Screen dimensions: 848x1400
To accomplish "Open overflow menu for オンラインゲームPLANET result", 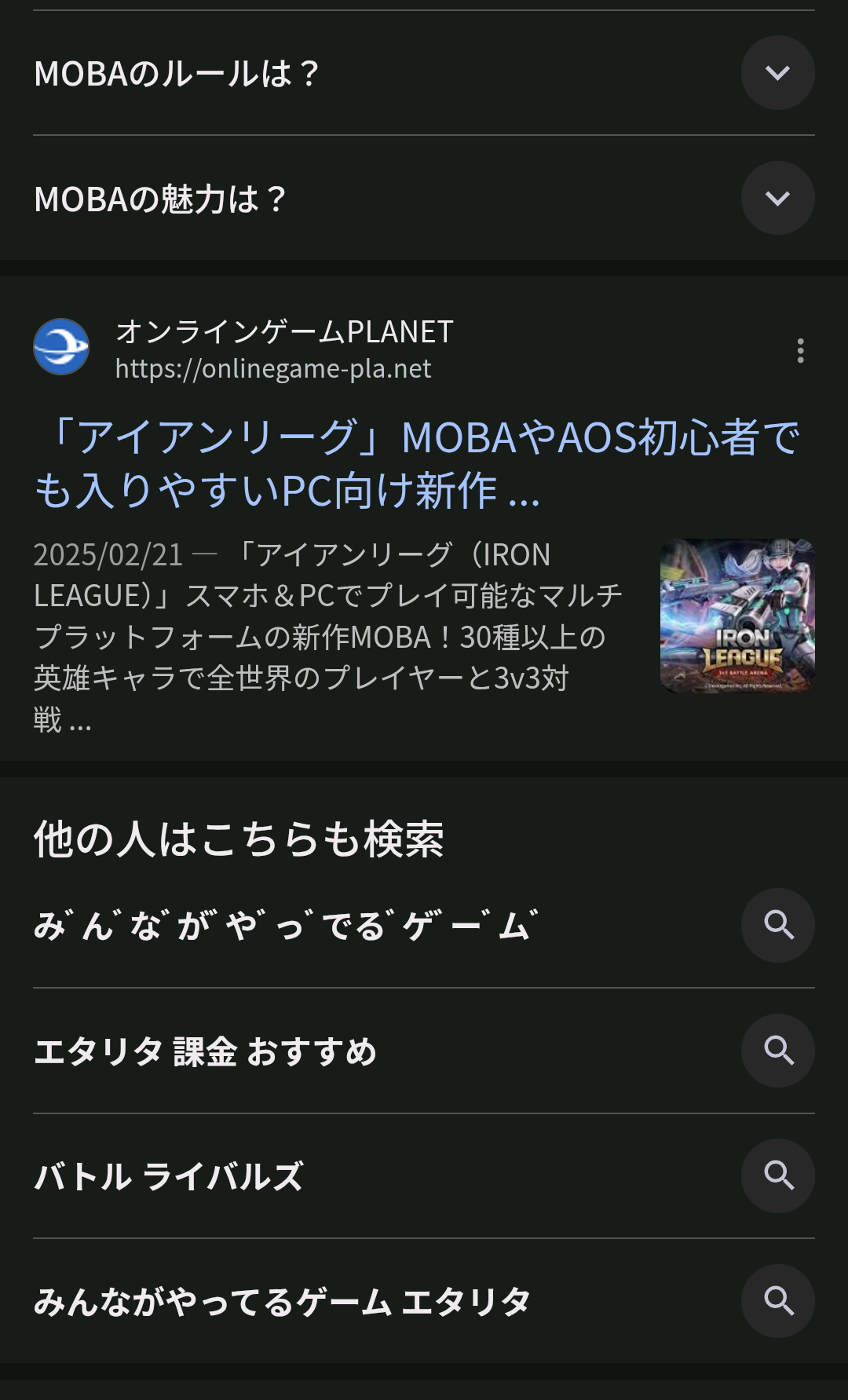I will [800, 350].
